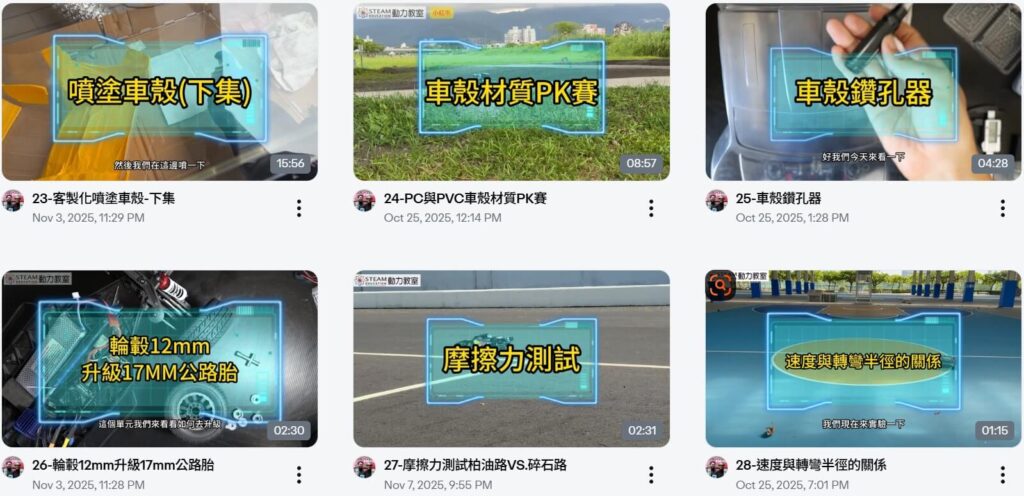Open more options for 25-車殼鑽孔器

[1002, 208]
